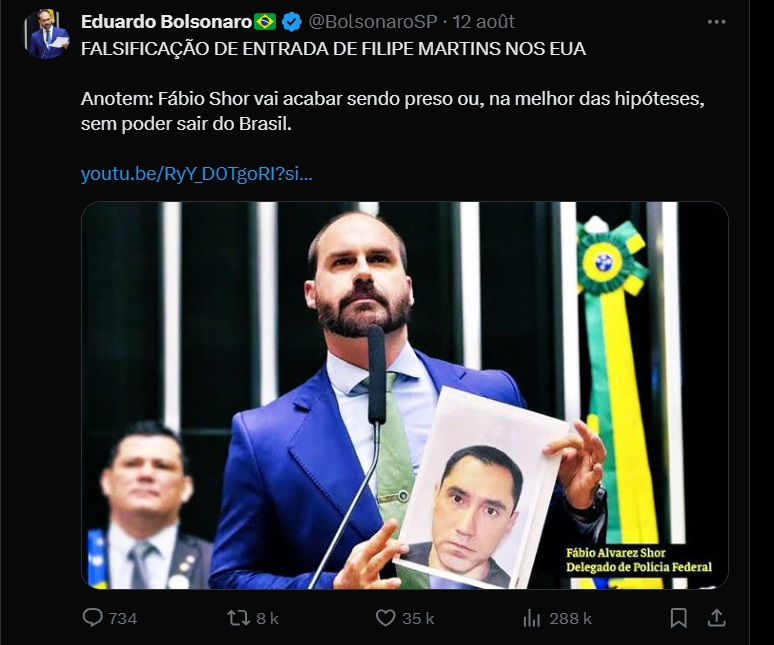
Task: Repost this post with 8 k reposts
Action: (x=239, y=618)
